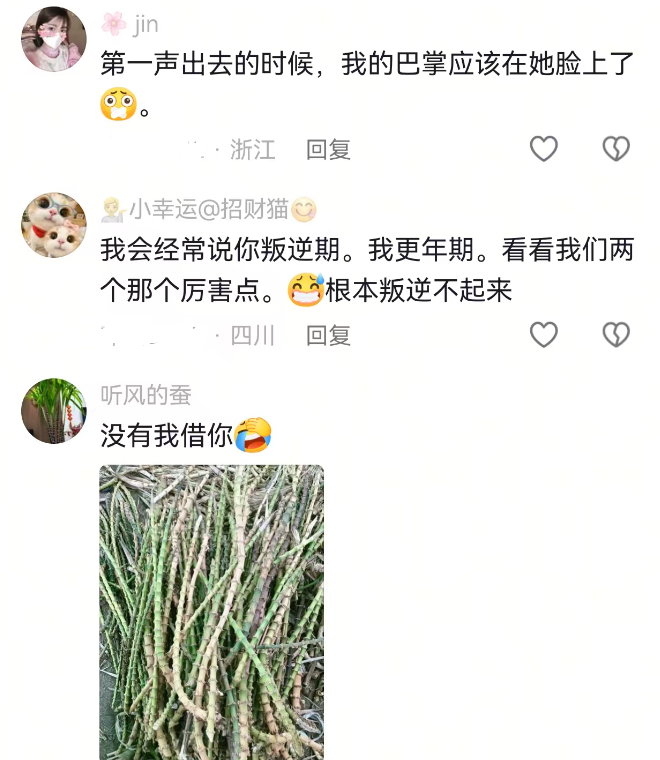View the photo in 听风的蚕's comment
The width and height of the screenshot is (660, 760).
point(212,612)
